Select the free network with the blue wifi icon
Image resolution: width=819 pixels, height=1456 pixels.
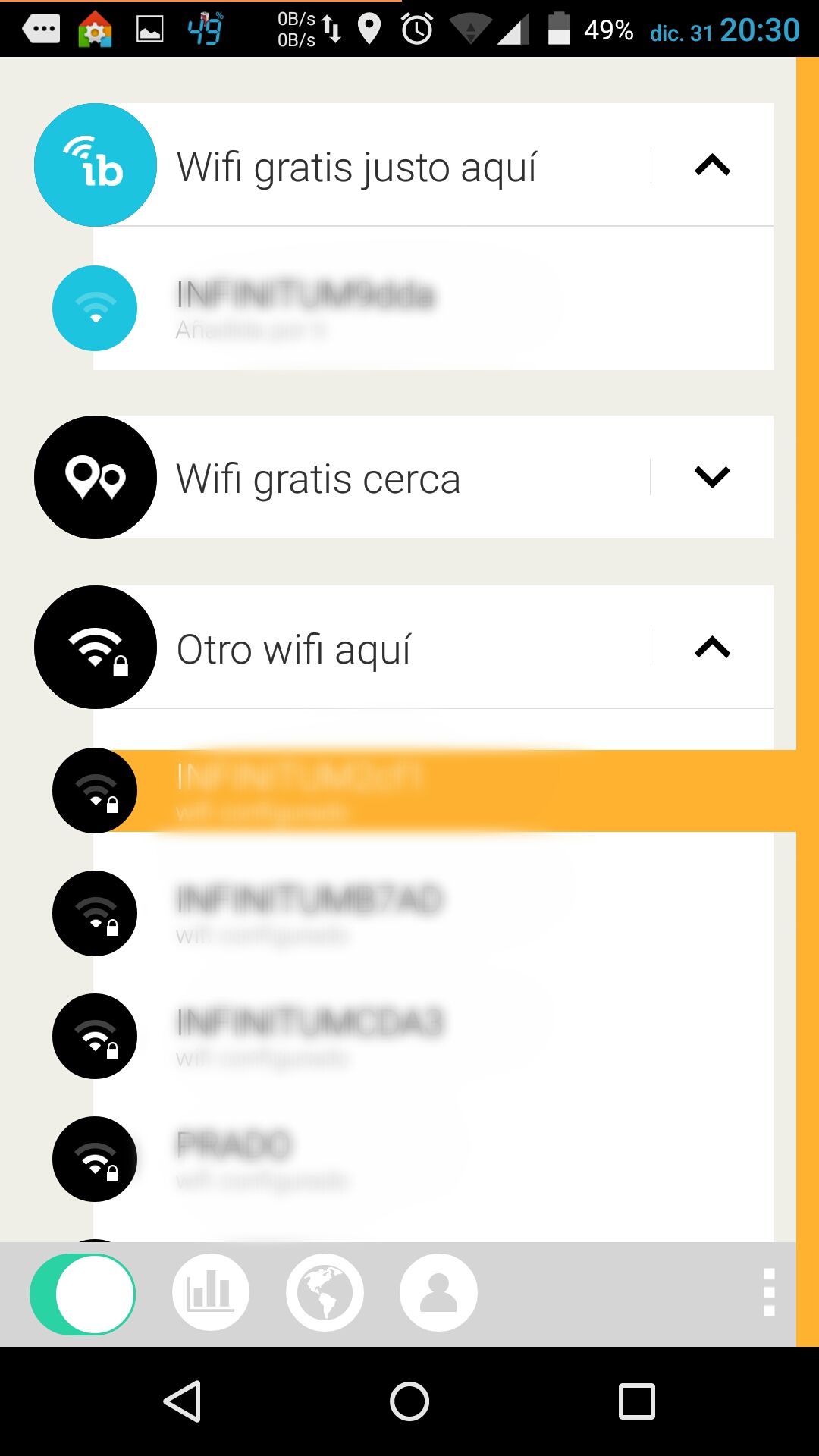(x=433, y=308)
